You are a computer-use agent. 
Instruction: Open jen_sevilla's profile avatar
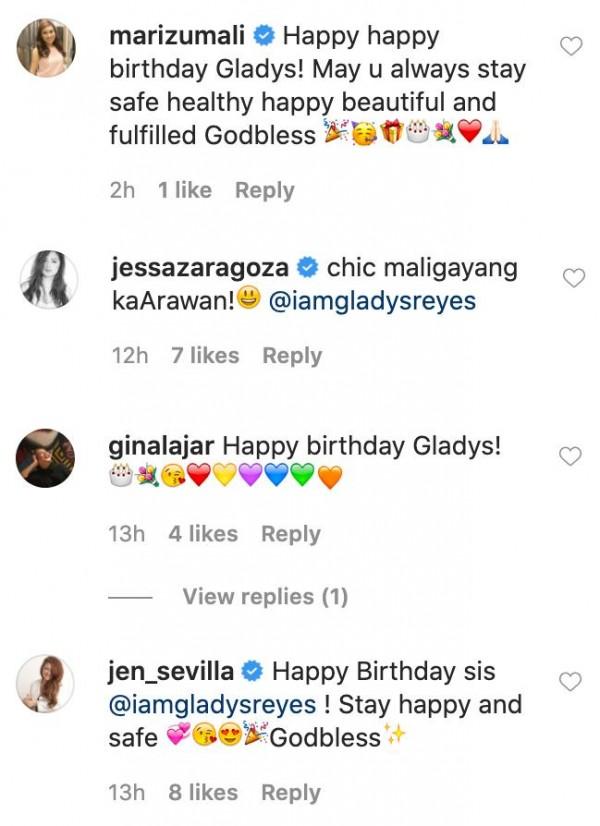pos(47,683)
